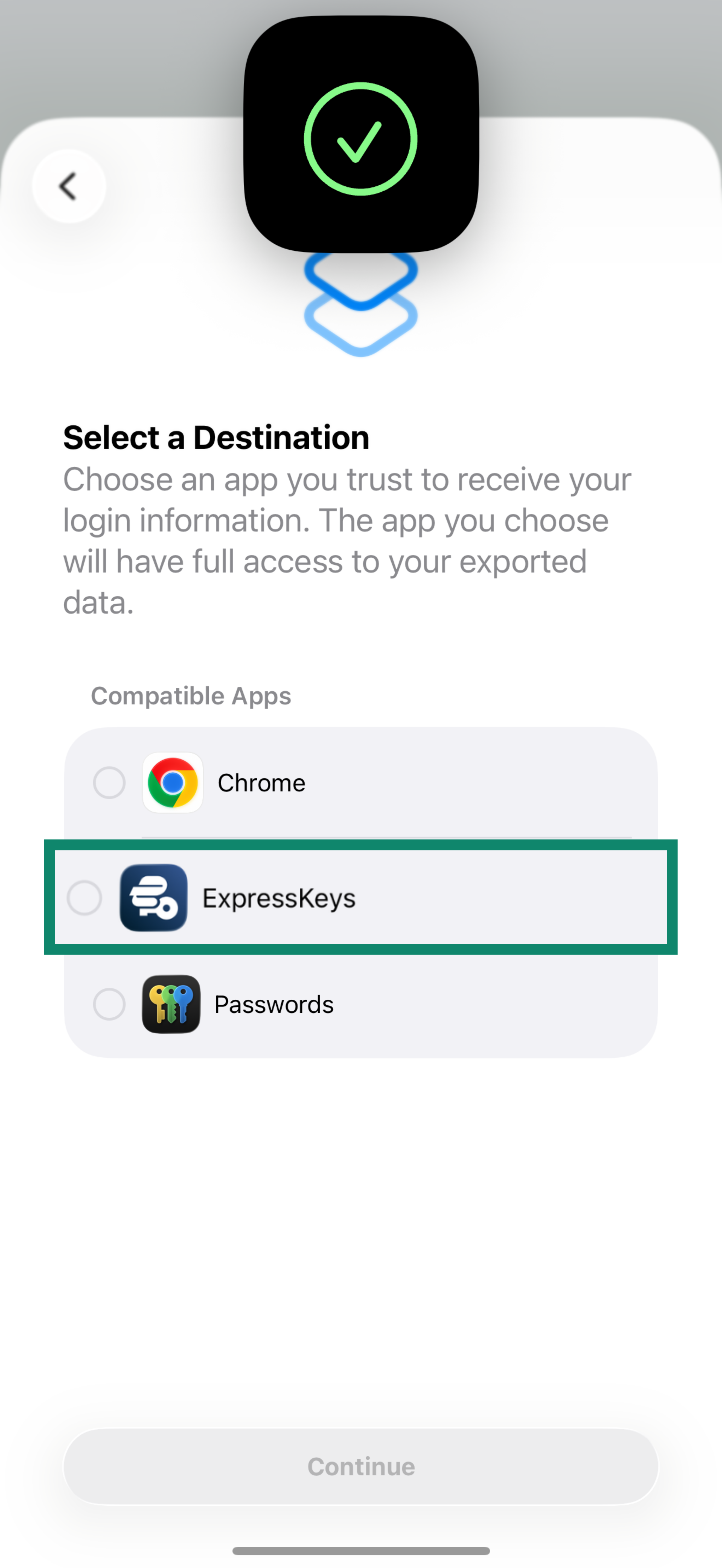Pick Passwords as the export destination
722x1568 pixels.
click(x=110, y=1004)
